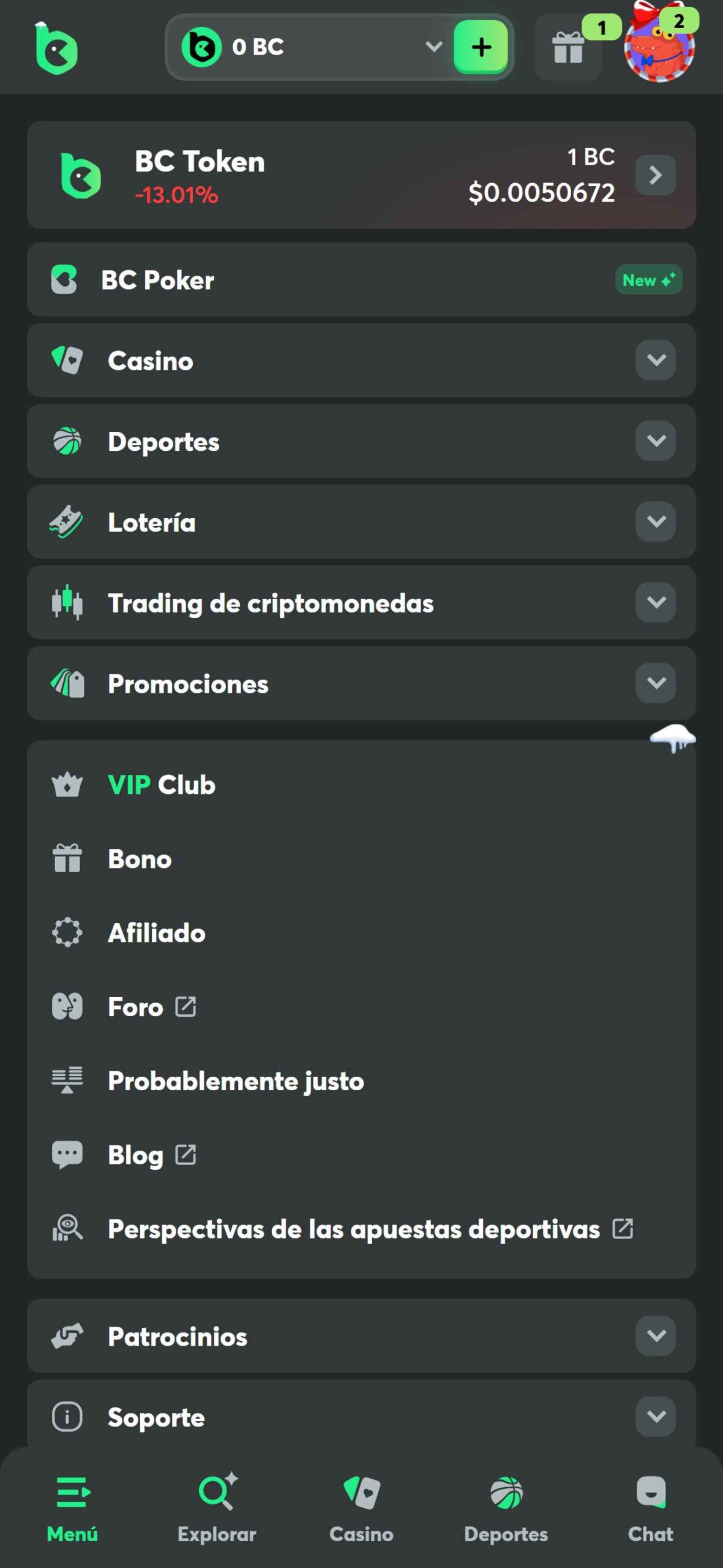This screenshot has width=723, height=1568.
Task: Go to Afiliado
Action: [x=156, y=933]
